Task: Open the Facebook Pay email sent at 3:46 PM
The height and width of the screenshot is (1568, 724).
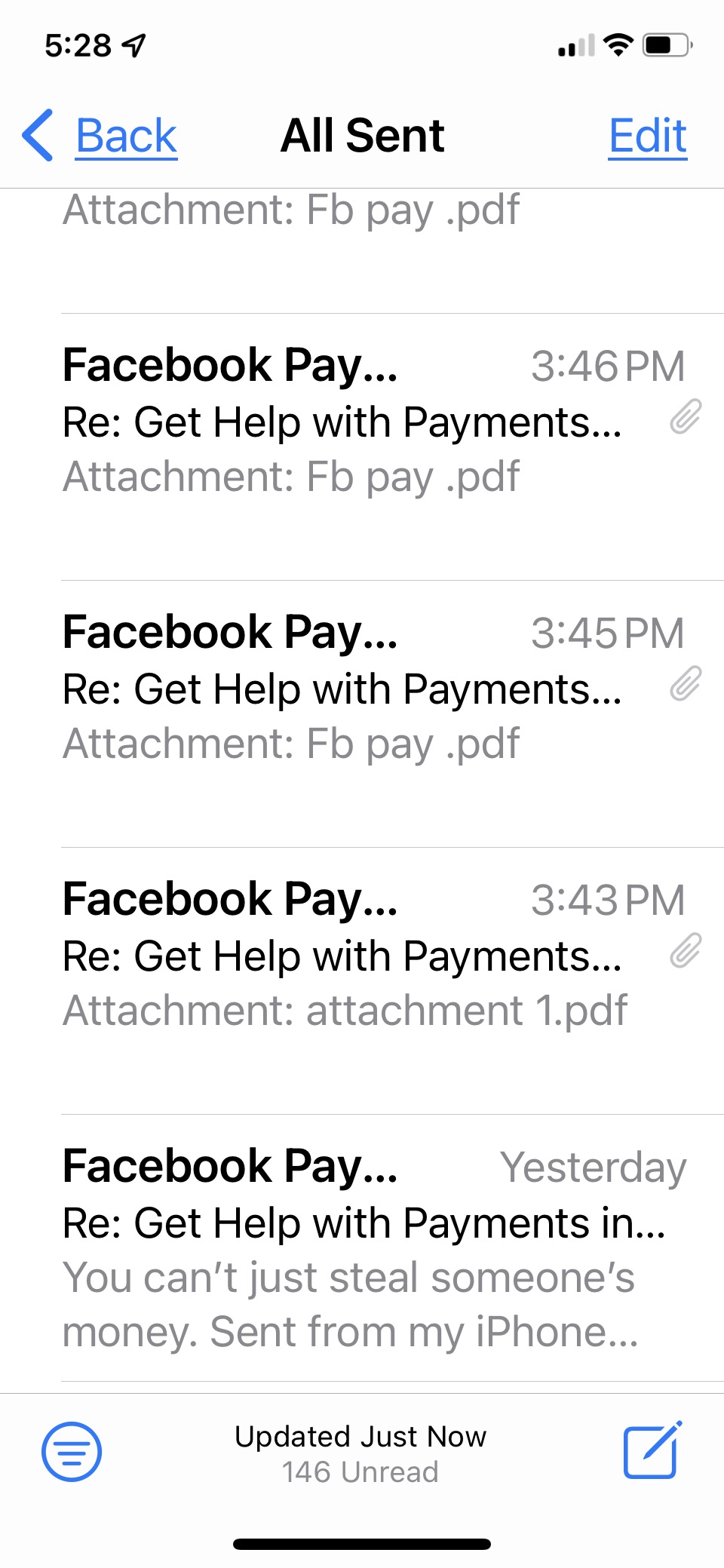Action: (373, 421)
